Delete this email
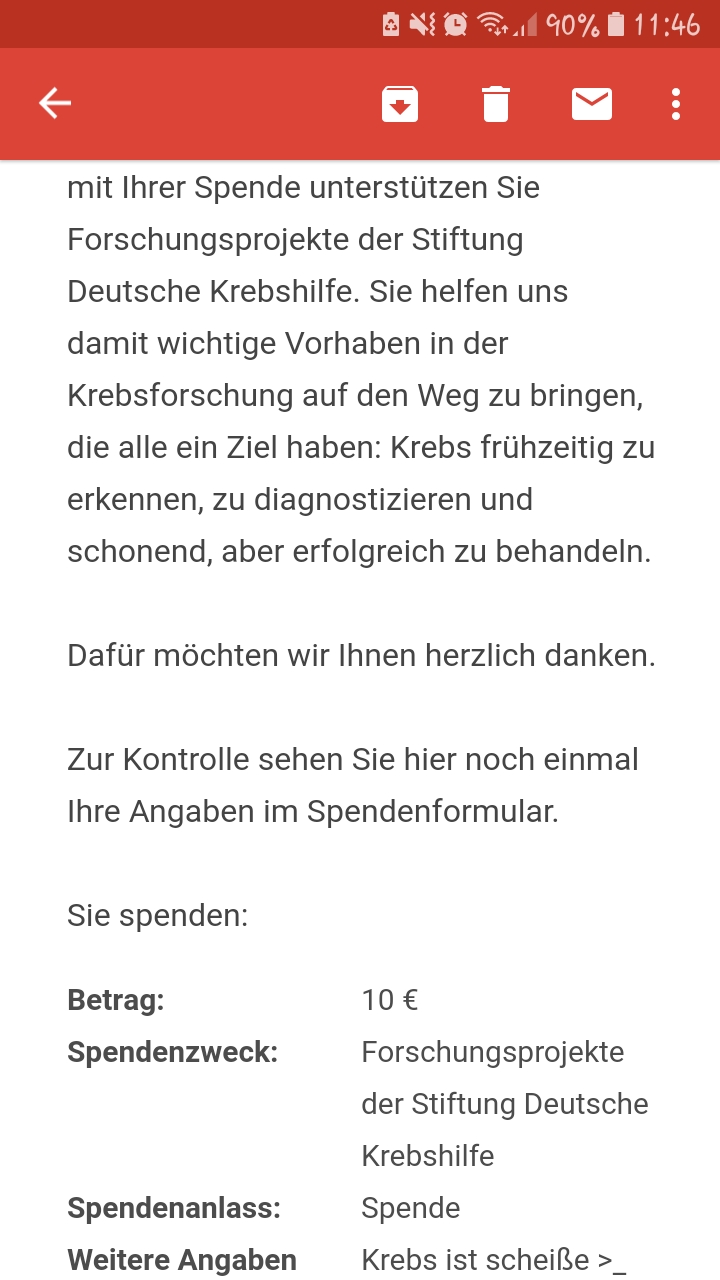 coord(496,104)
